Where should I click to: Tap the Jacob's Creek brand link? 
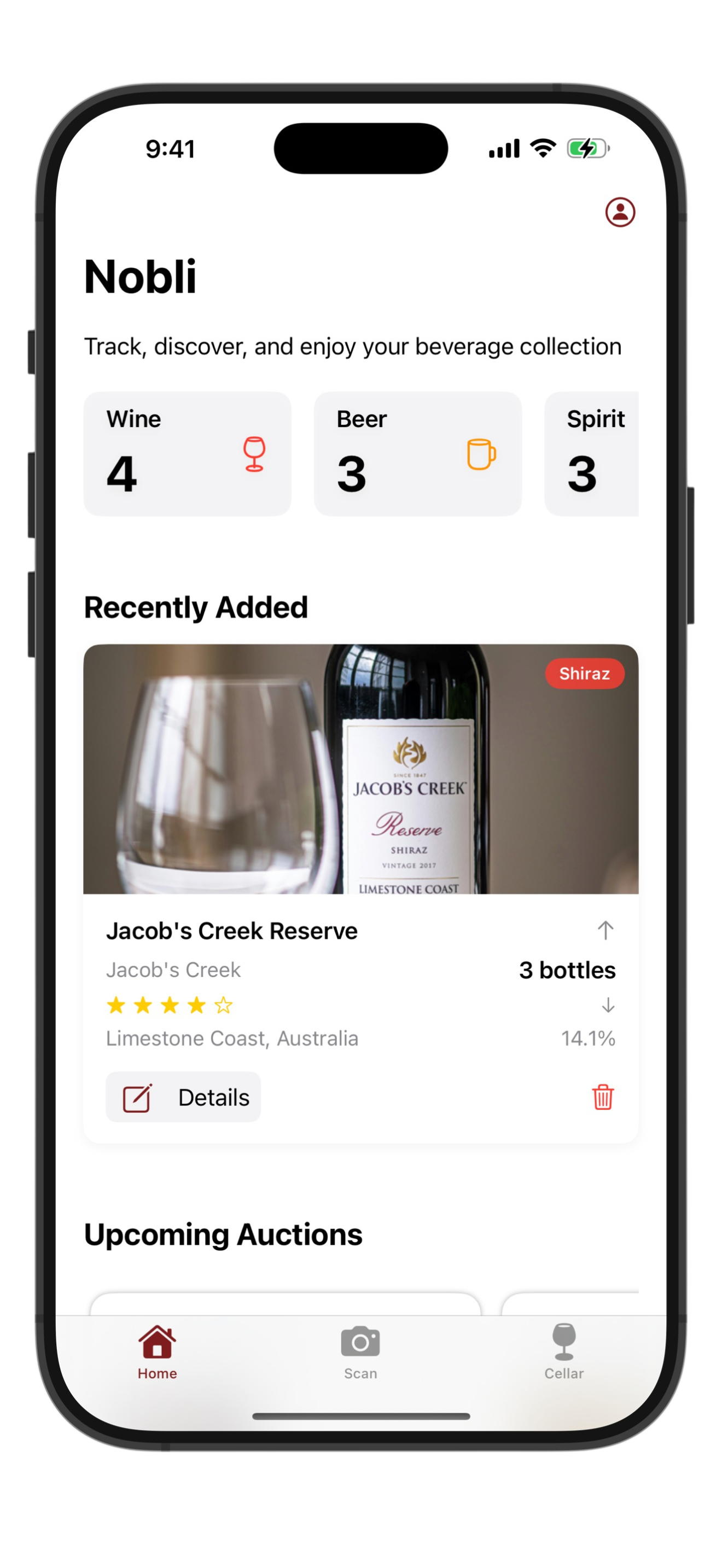(x=174, y=970)
